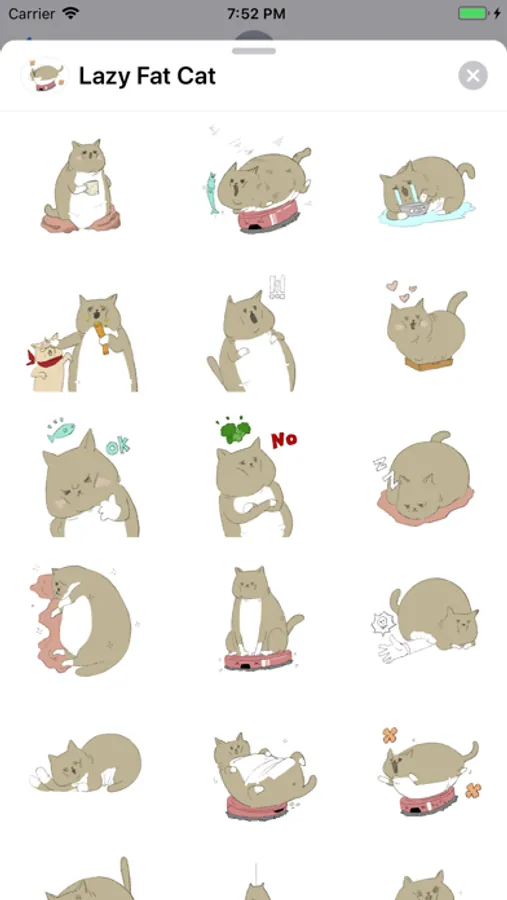The image size is (507, 900).
Task: Send the cat with floating hearts sticker
Action: (427, 326)
